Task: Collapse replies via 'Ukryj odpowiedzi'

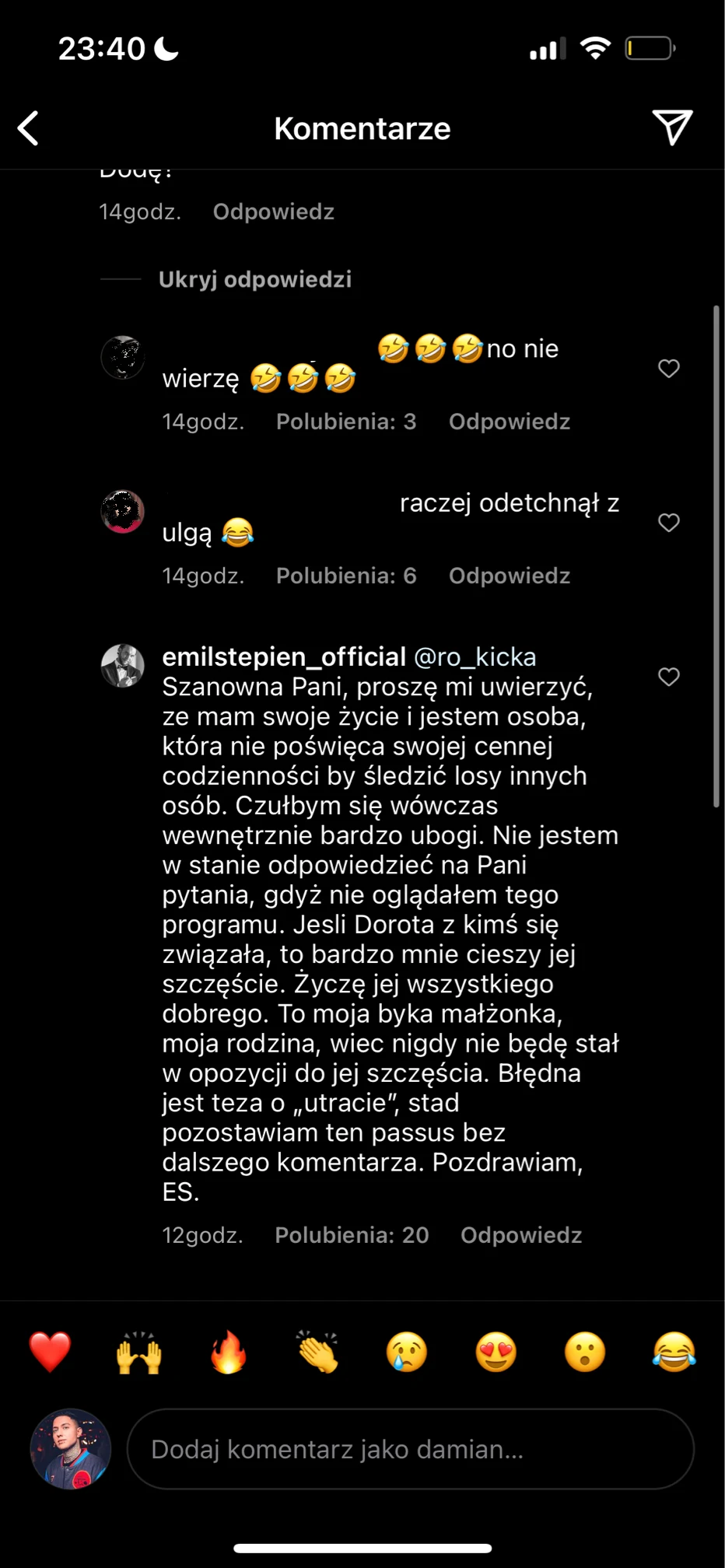Action: tap(256, 279)
